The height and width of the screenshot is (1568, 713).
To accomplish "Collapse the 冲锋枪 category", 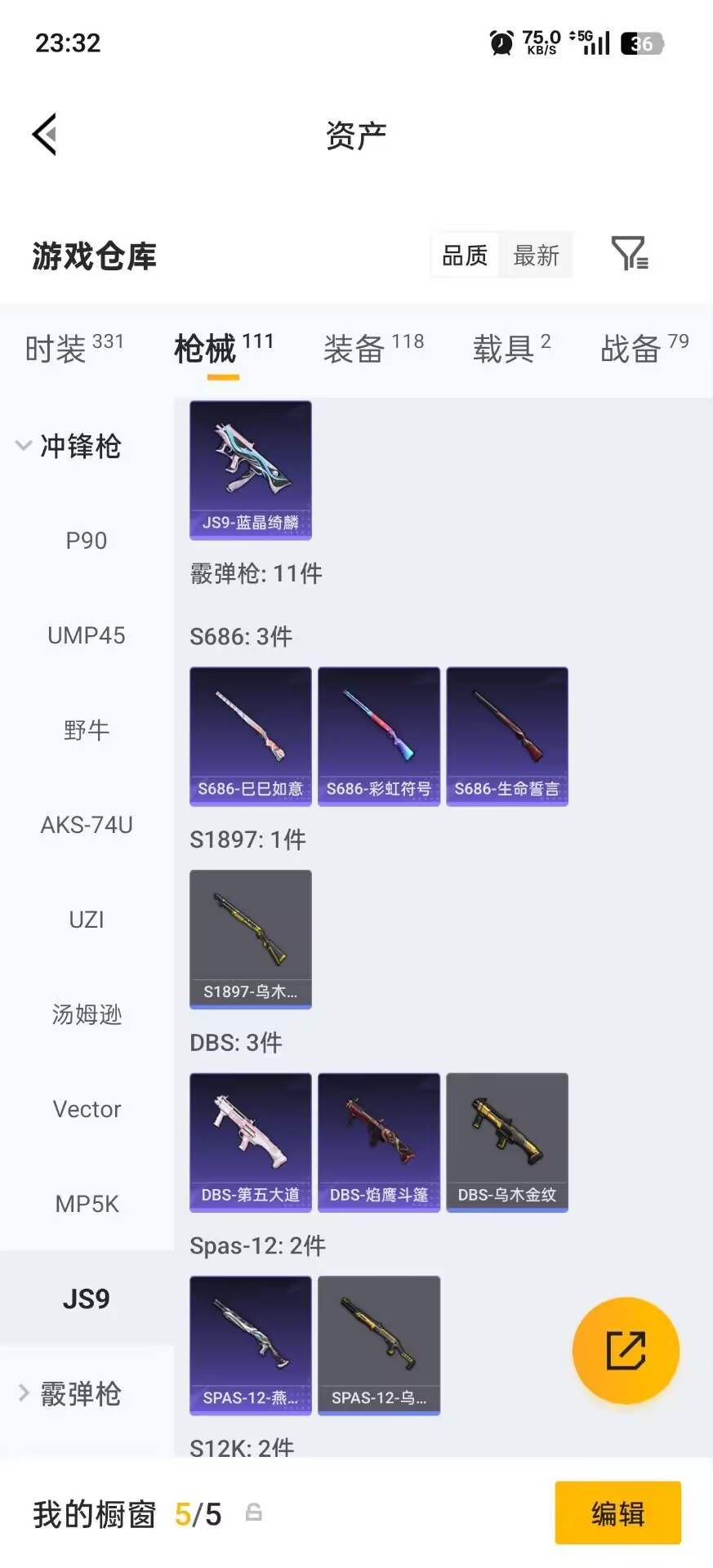I will click(79, 446).
